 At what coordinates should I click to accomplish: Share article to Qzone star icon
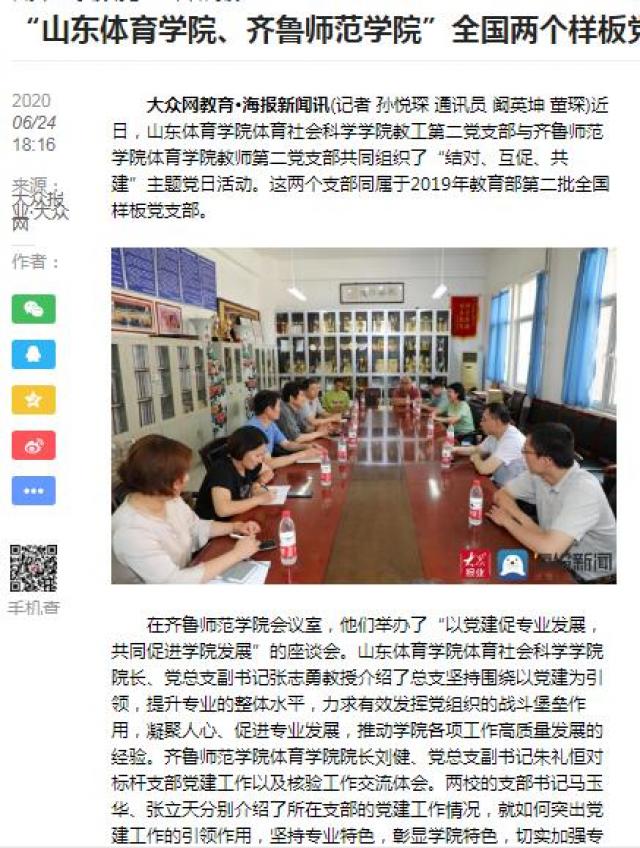[x=33, y=399]
